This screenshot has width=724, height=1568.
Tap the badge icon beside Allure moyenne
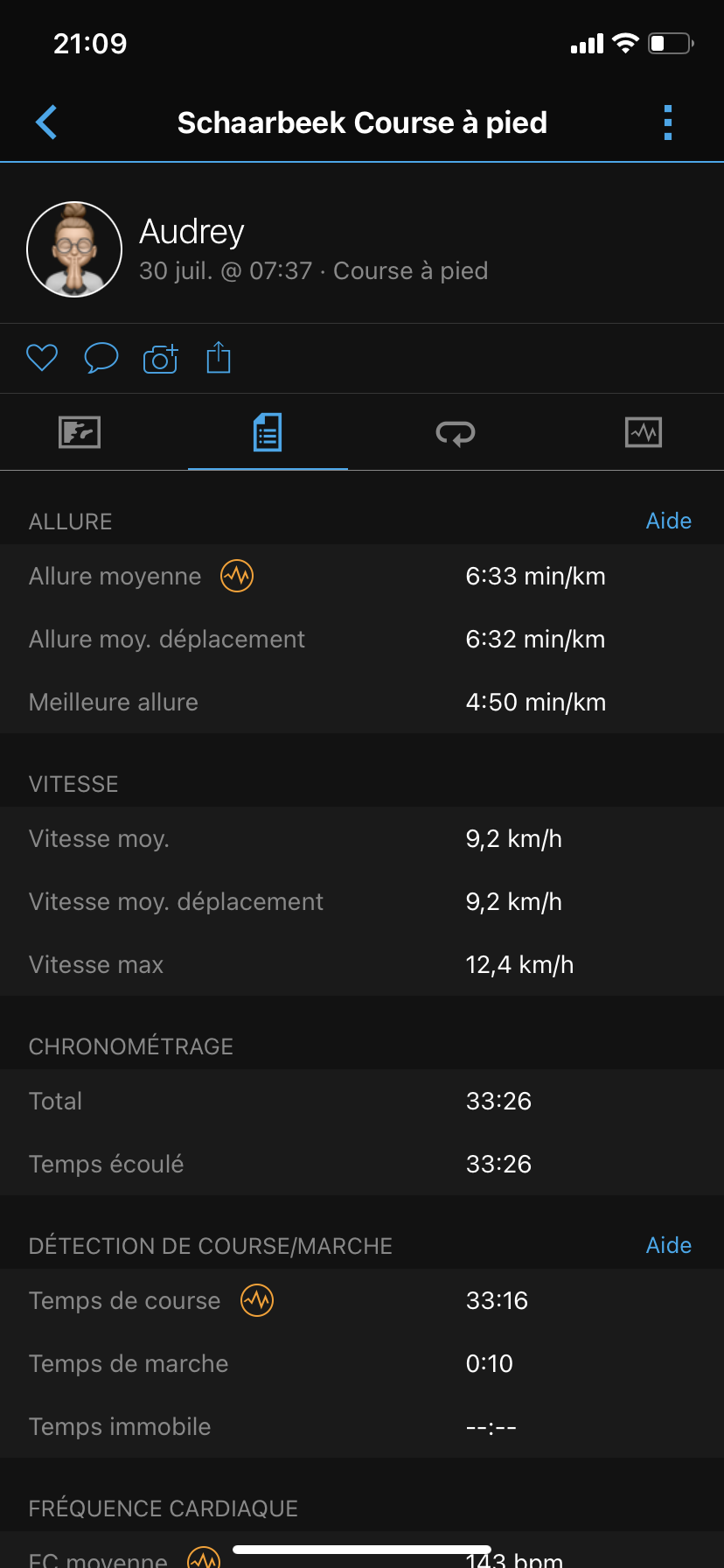237,576
